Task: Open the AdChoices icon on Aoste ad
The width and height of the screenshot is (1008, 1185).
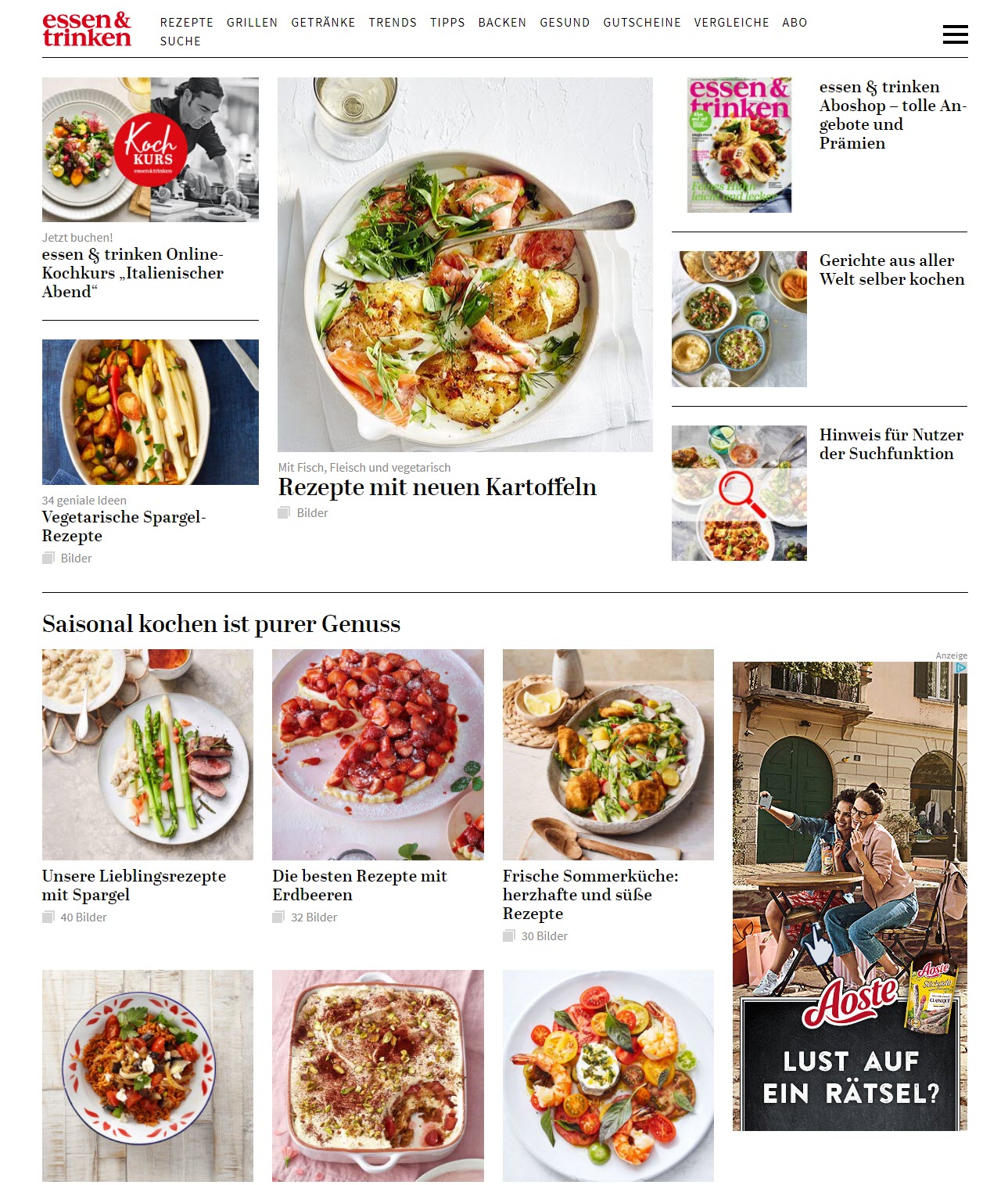Action: (961, 667)
